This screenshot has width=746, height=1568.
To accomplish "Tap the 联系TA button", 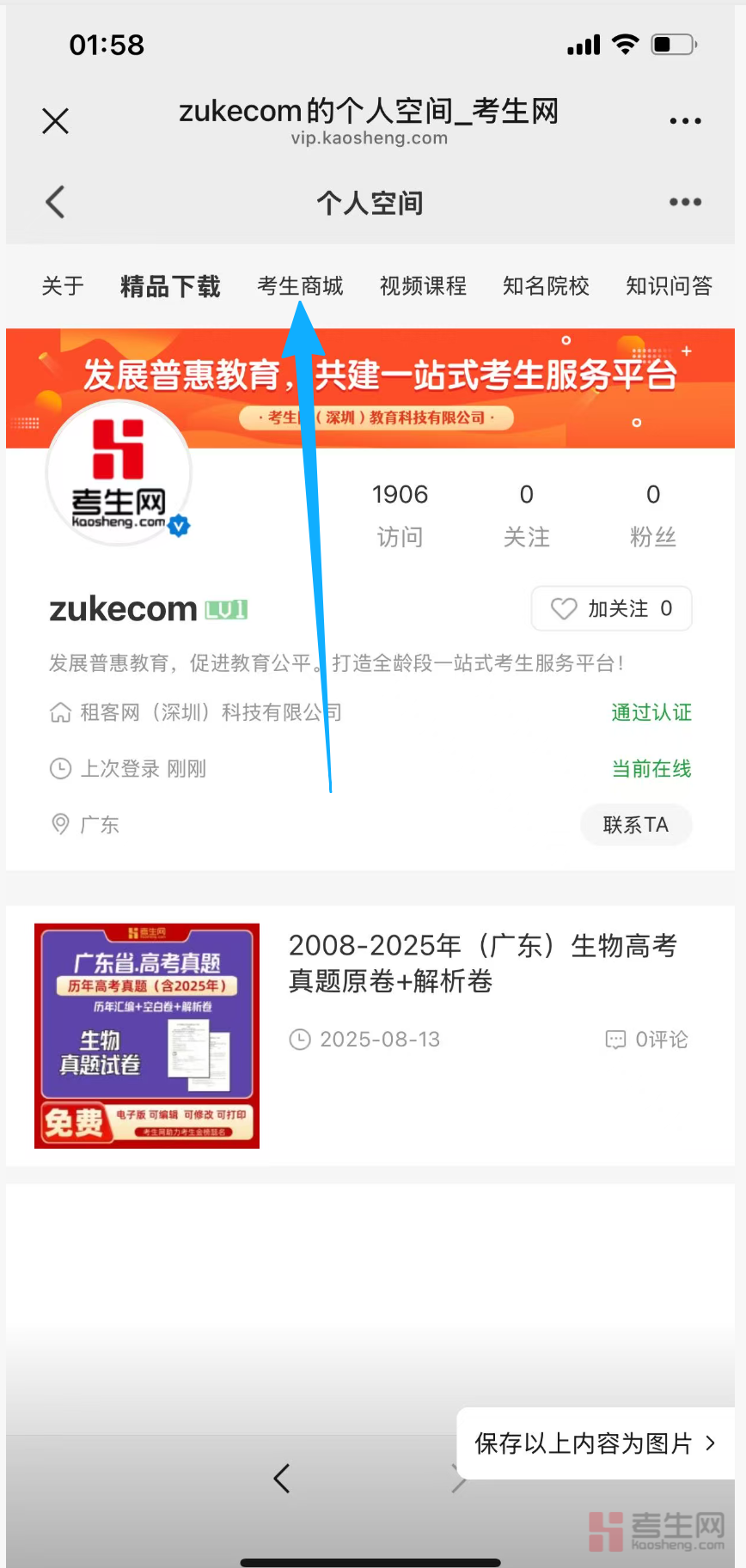I will [x=635, y=825].
